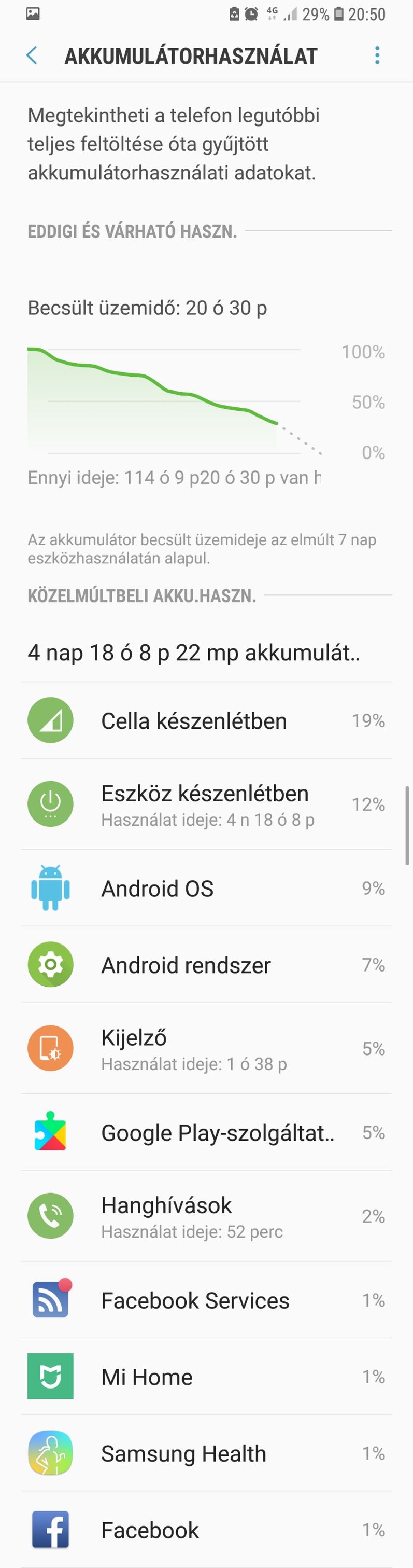Screen dimensions: 413x1568
Task: View Samsung Health battery usage
Action: [206, 1453]
